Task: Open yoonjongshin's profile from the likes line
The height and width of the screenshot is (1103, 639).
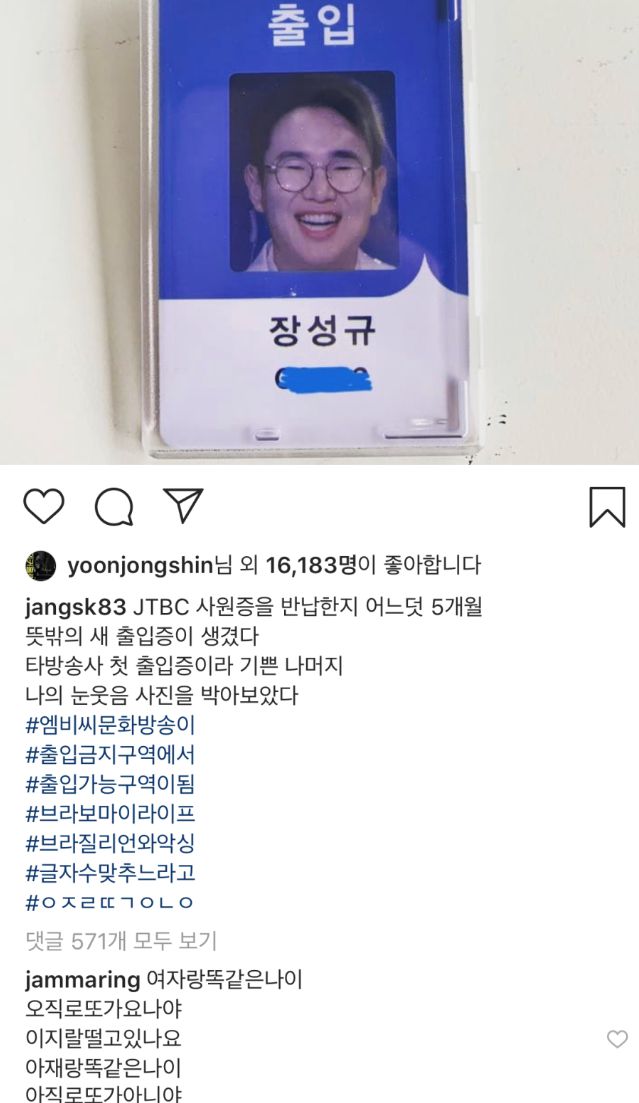Action: click(x=140, y=566)
